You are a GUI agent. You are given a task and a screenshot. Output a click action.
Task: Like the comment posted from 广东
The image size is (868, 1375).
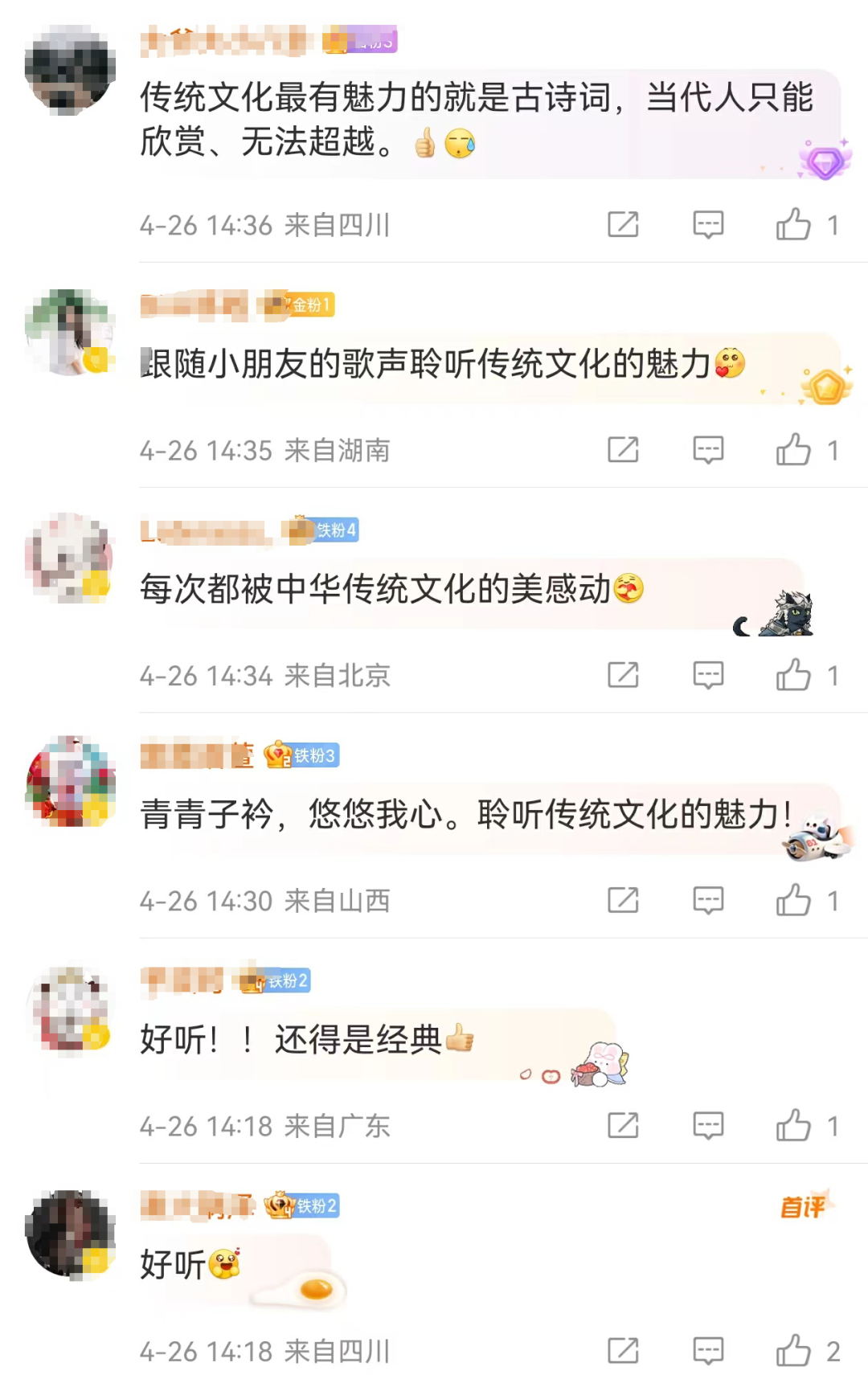(793, 1126)
